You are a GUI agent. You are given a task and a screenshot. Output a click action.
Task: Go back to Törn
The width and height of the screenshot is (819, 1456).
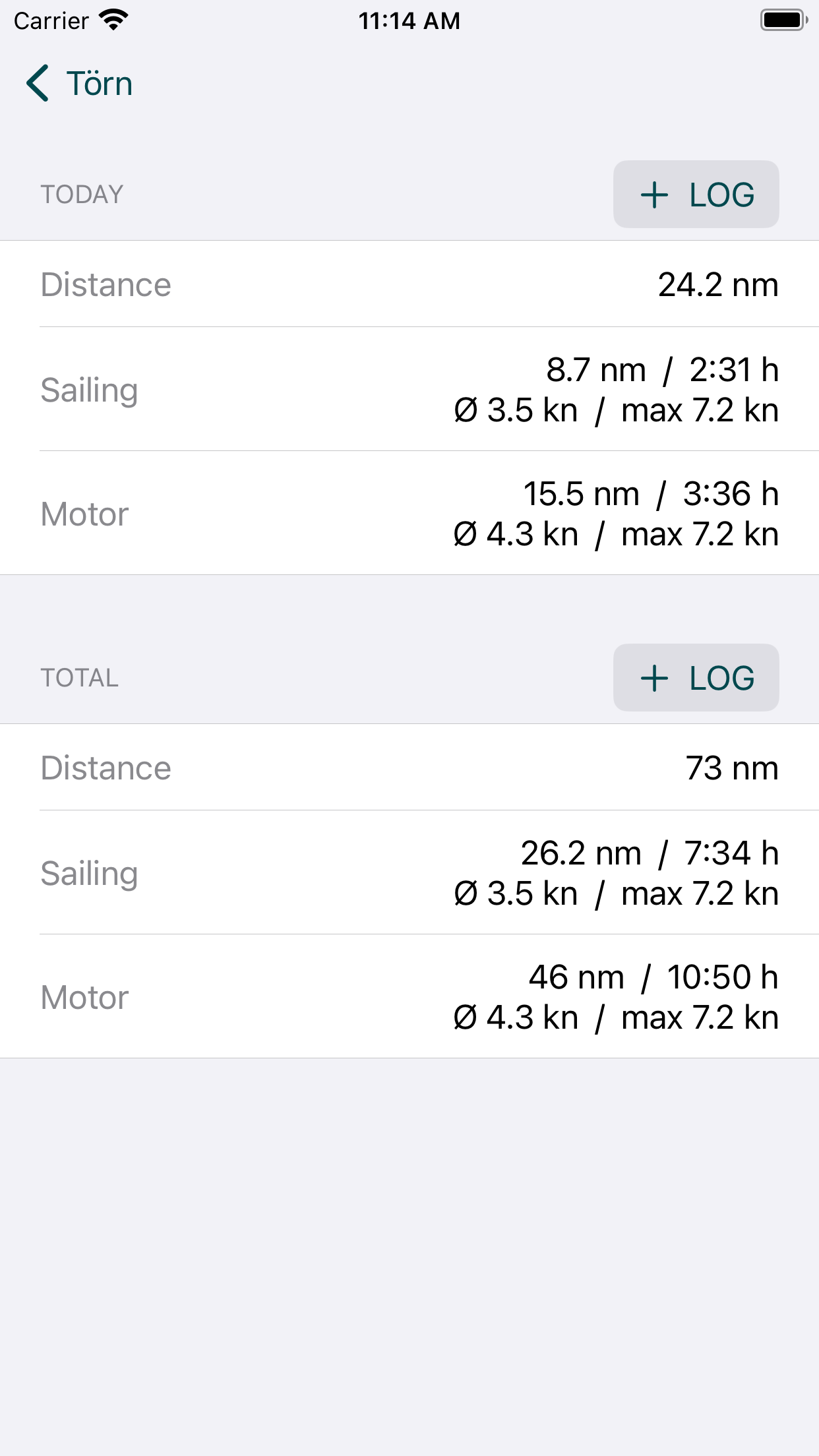(79, 84)
